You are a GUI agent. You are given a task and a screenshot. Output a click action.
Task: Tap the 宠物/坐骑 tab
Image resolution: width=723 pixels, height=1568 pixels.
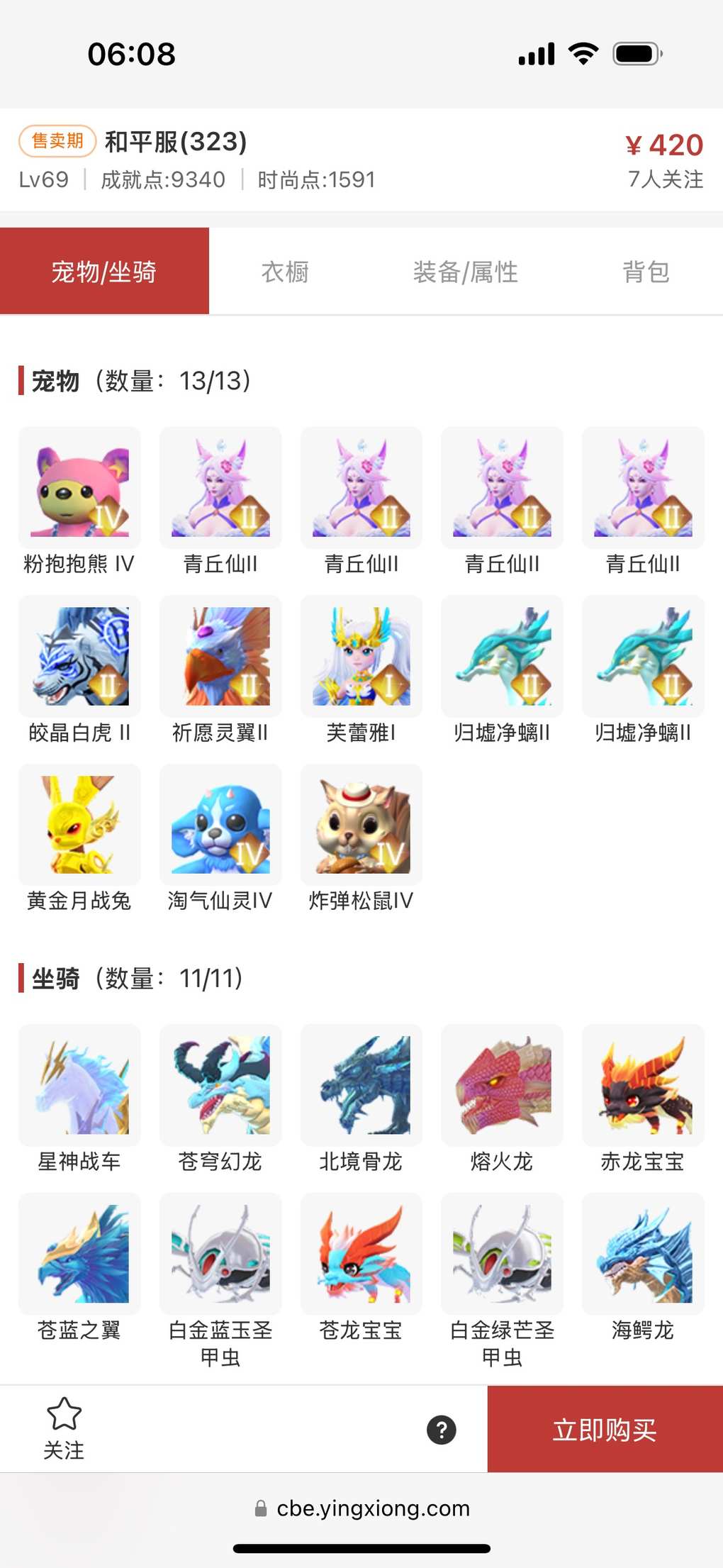point(104,272)
